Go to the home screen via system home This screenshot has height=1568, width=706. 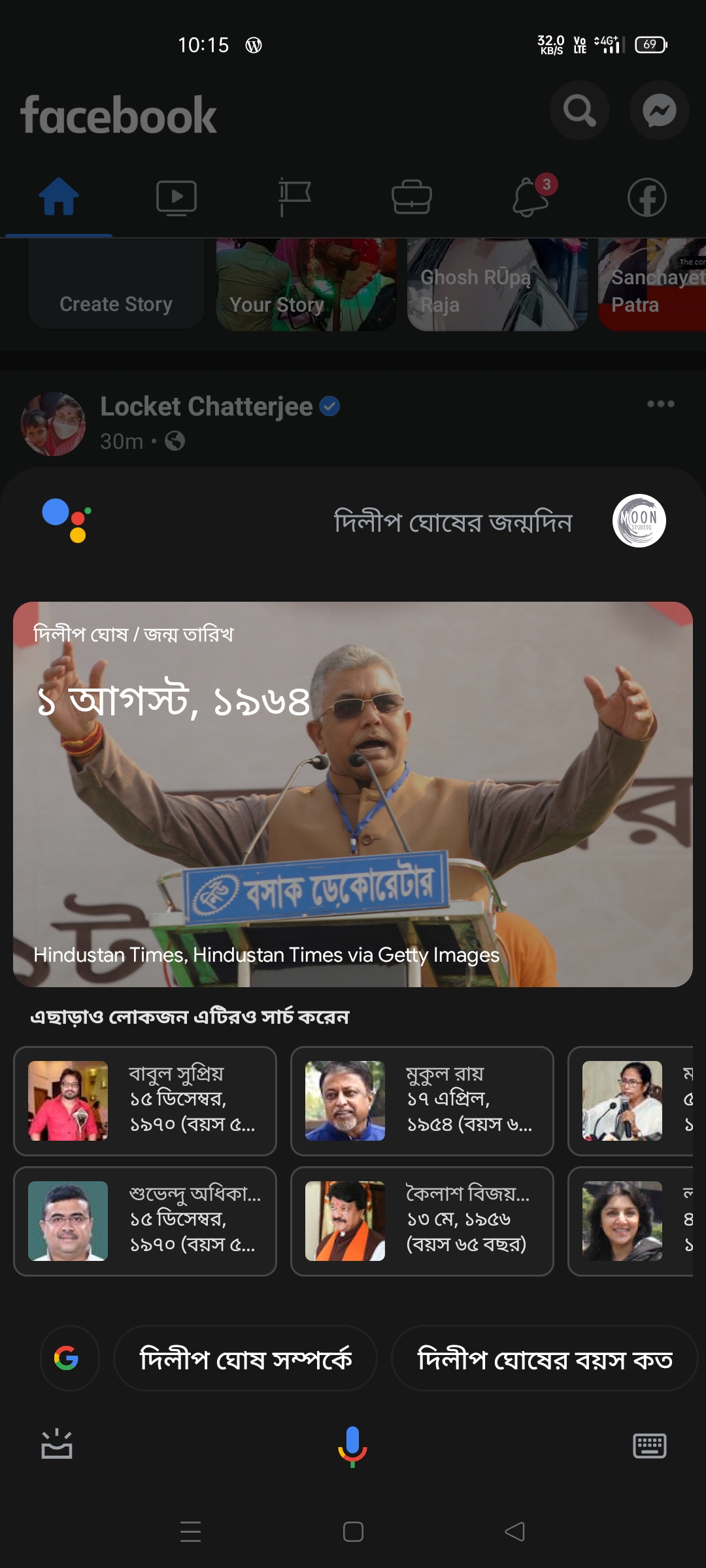(x=353, y=1531)
